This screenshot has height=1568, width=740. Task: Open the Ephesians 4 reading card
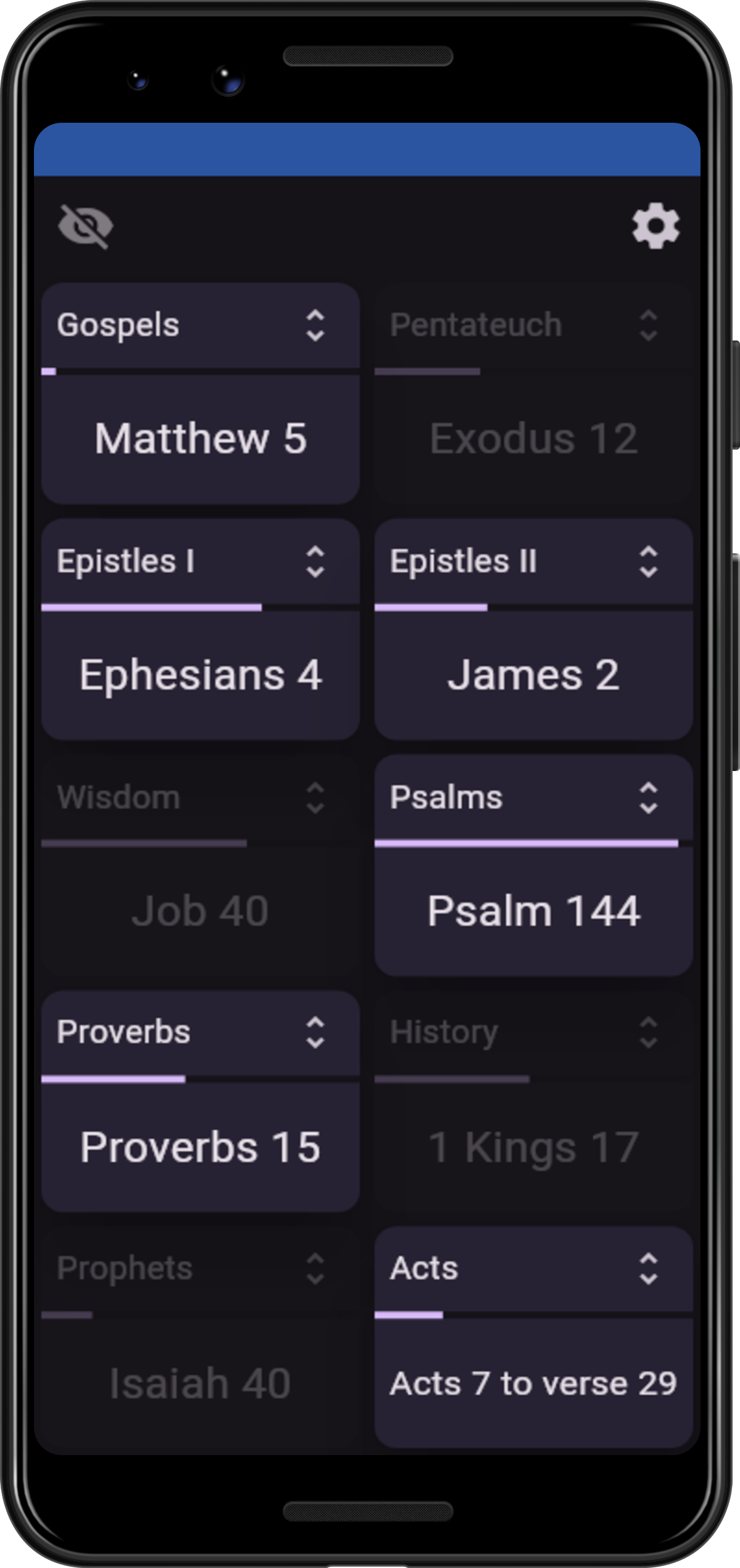201,675
